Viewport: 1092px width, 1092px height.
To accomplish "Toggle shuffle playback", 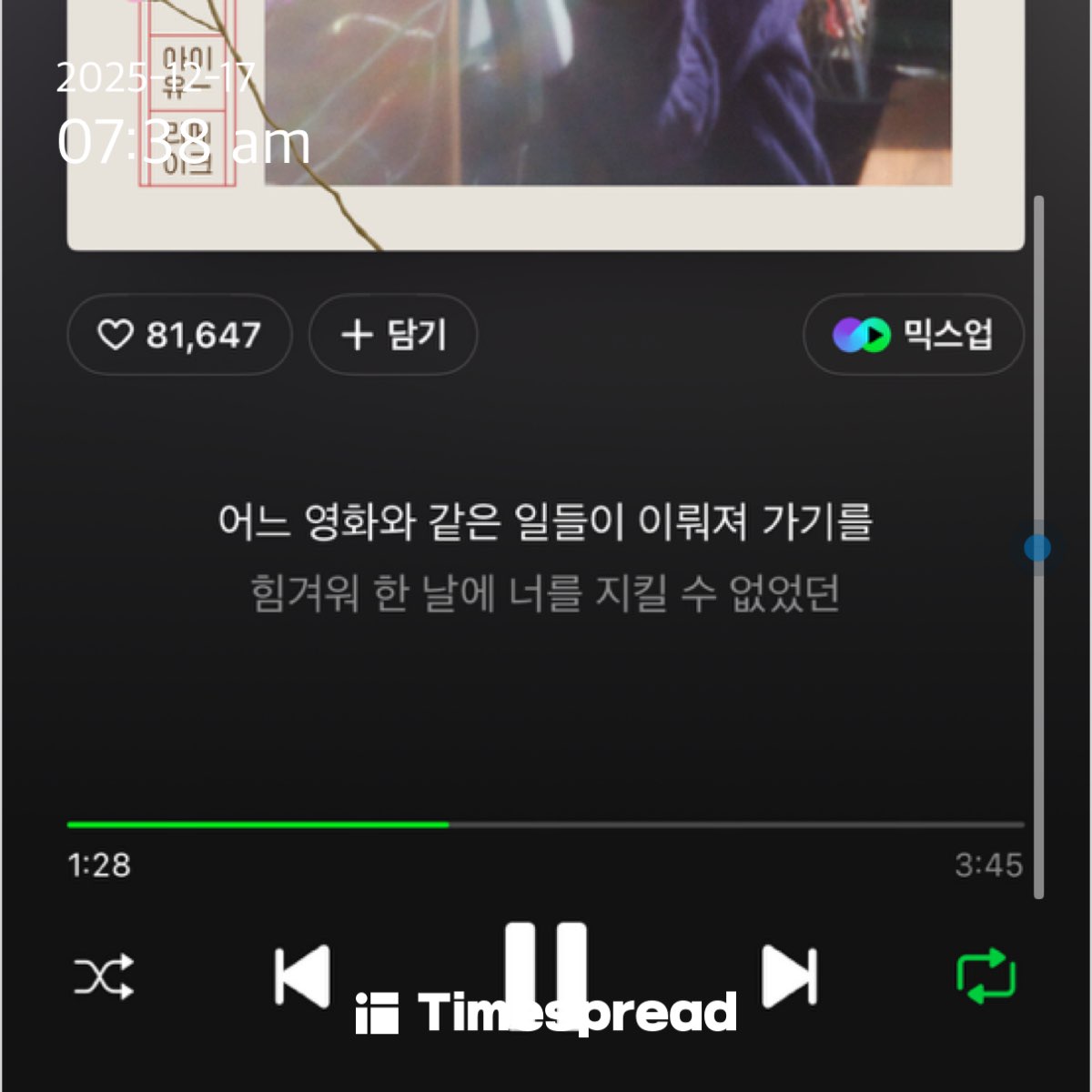I will [x=104, y=977].
